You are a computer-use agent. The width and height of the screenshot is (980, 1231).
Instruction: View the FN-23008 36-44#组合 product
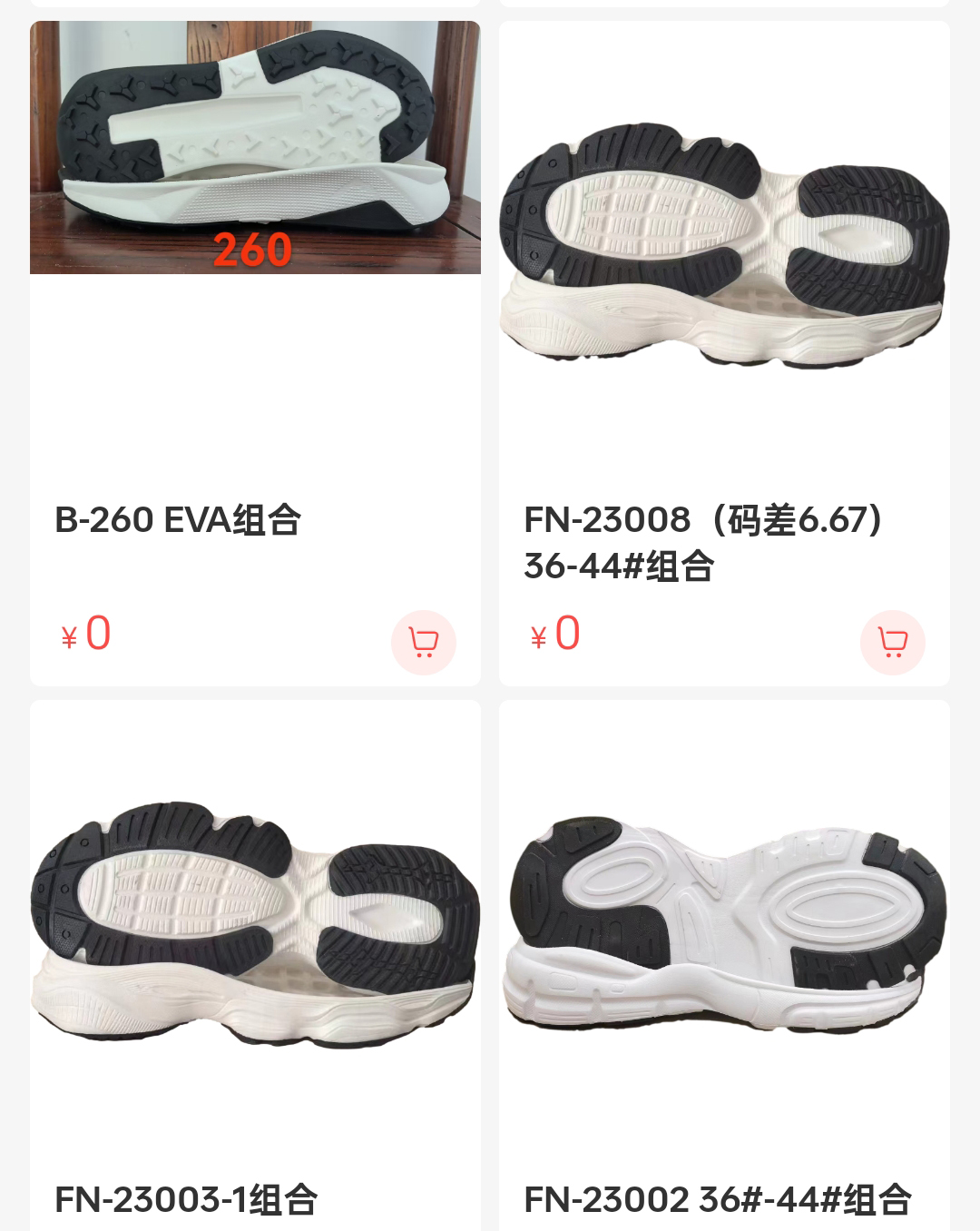click(x=723, y=245)
